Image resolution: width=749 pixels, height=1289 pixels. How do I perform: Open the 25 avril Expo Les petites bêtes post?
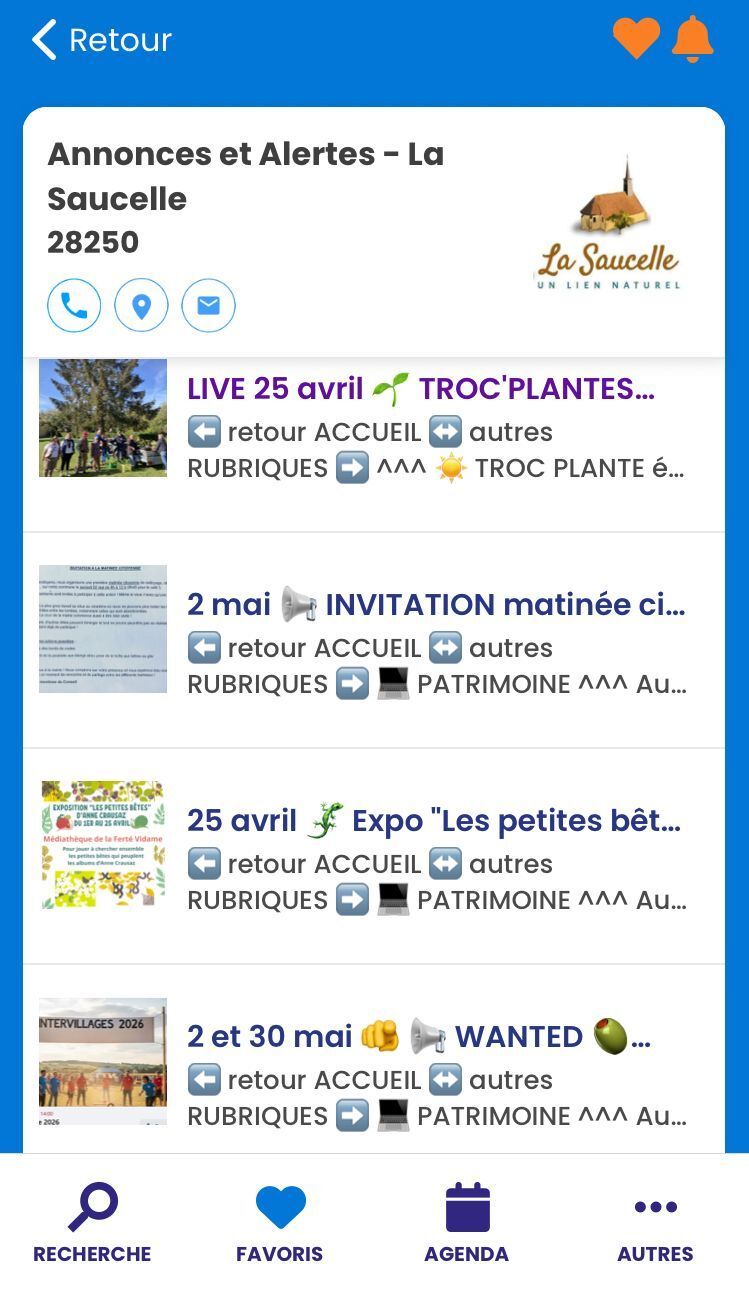click(374, 857)
